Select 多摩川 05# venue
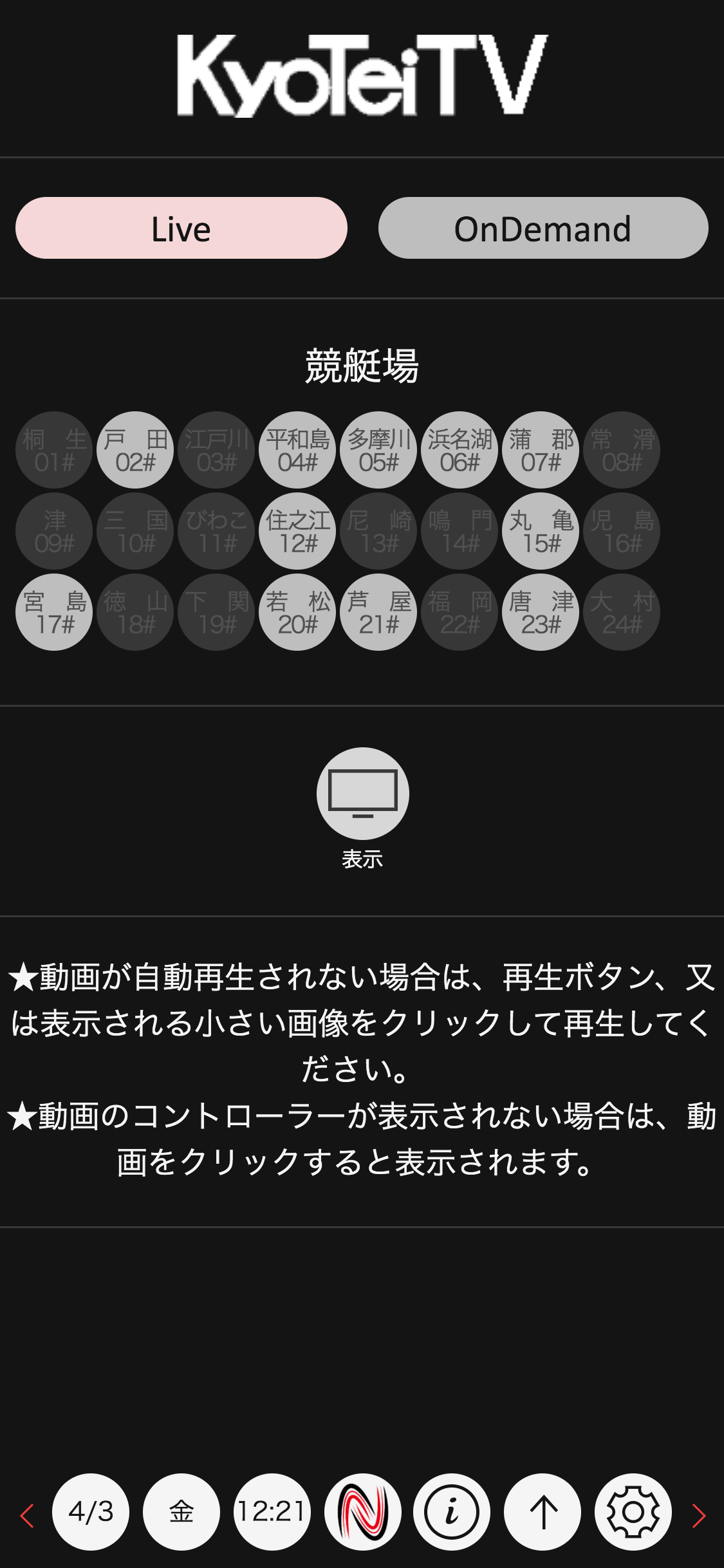The height and width of the screenshot is (1568, 724). 378,450
